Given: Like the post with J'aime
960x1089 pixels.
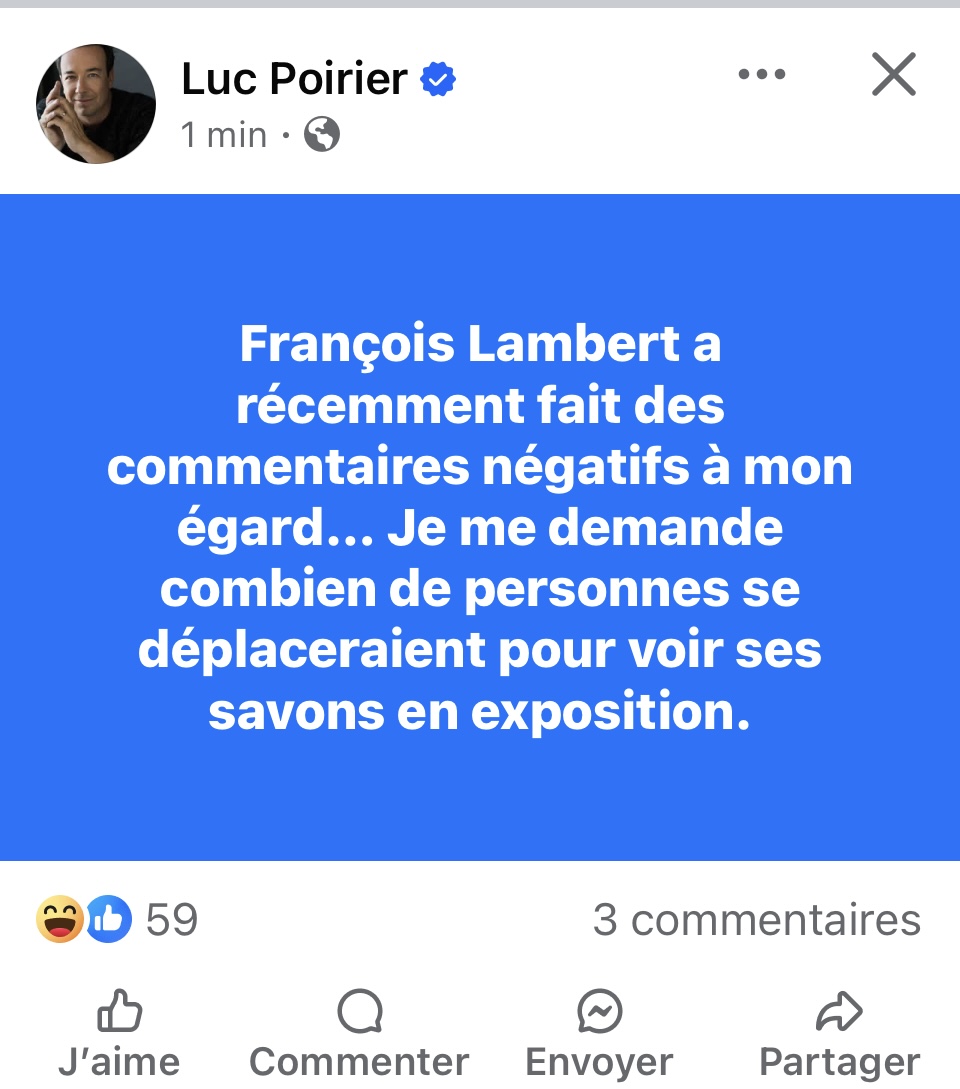Looking at the screenshot, I should [x=119, y=1034].
